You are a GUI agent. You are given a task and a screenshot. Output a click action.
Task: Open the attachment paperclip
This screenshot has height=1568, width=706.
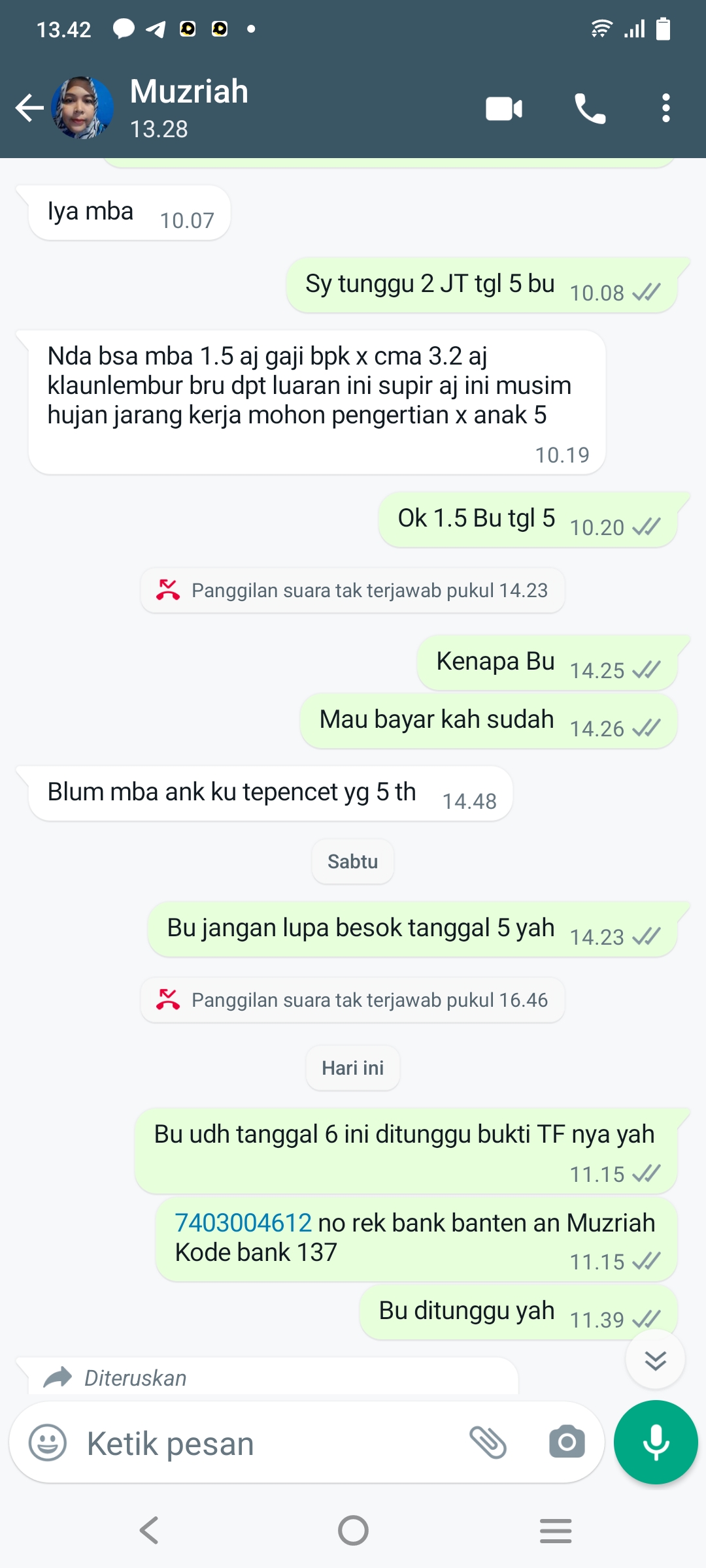coord(488,1443)
